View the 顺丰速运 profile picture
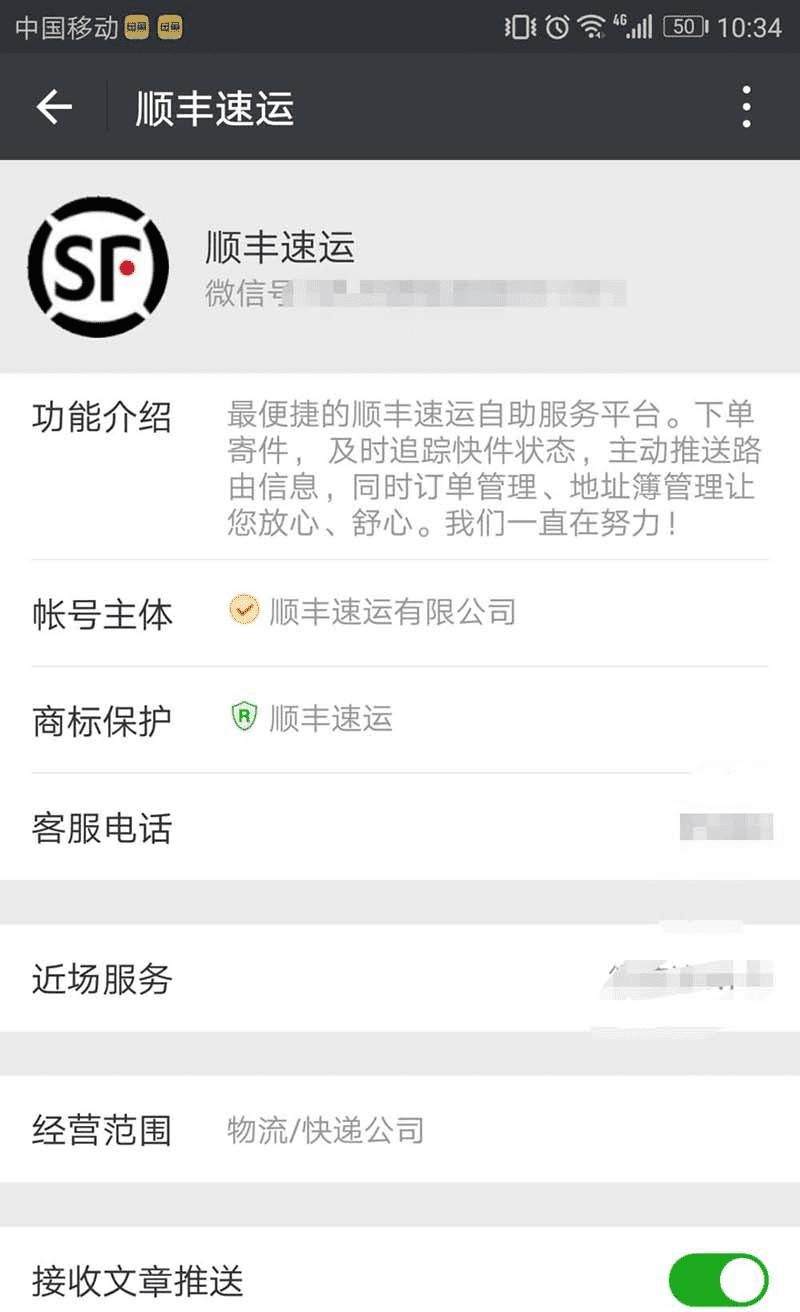 98,267
